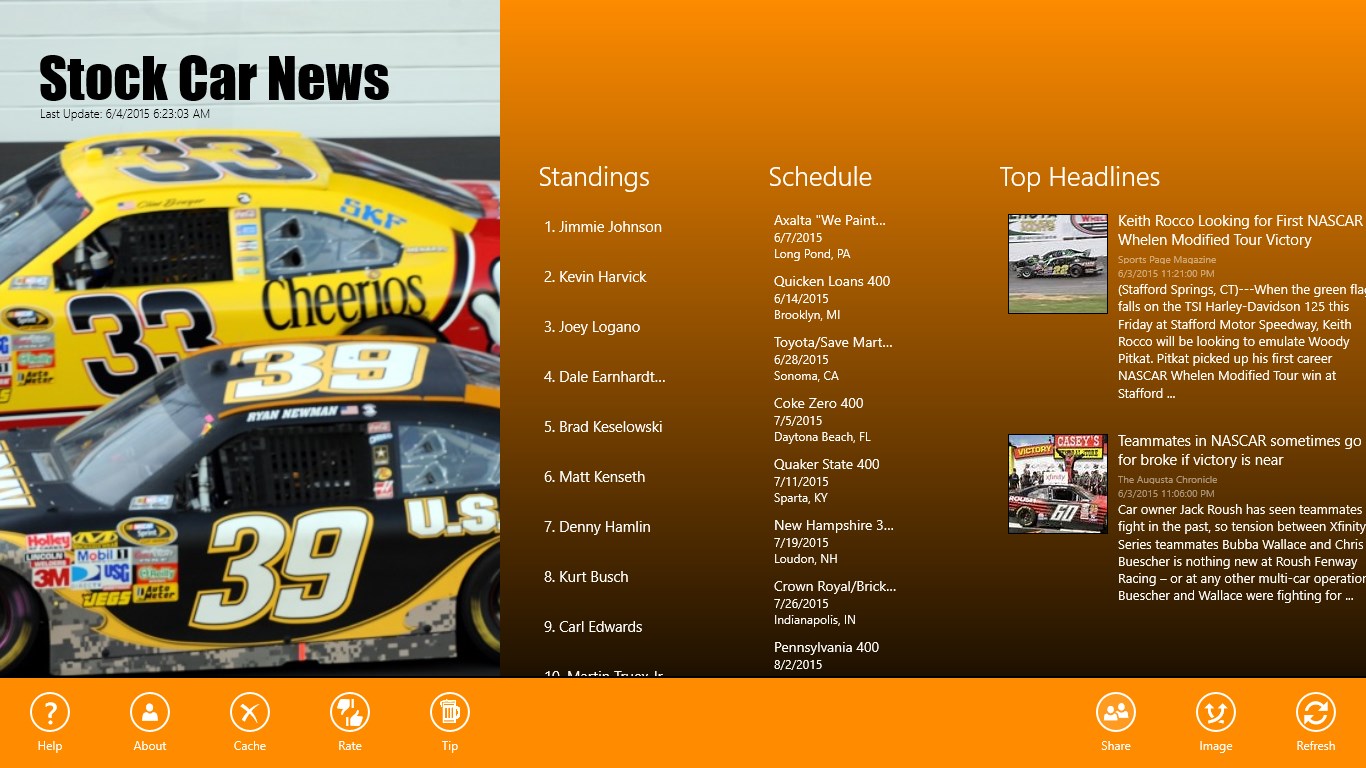The image size is (1366, 768).
Task: Open Teammates in NASCAR headline article
Action: click(x=1239, y=451)
